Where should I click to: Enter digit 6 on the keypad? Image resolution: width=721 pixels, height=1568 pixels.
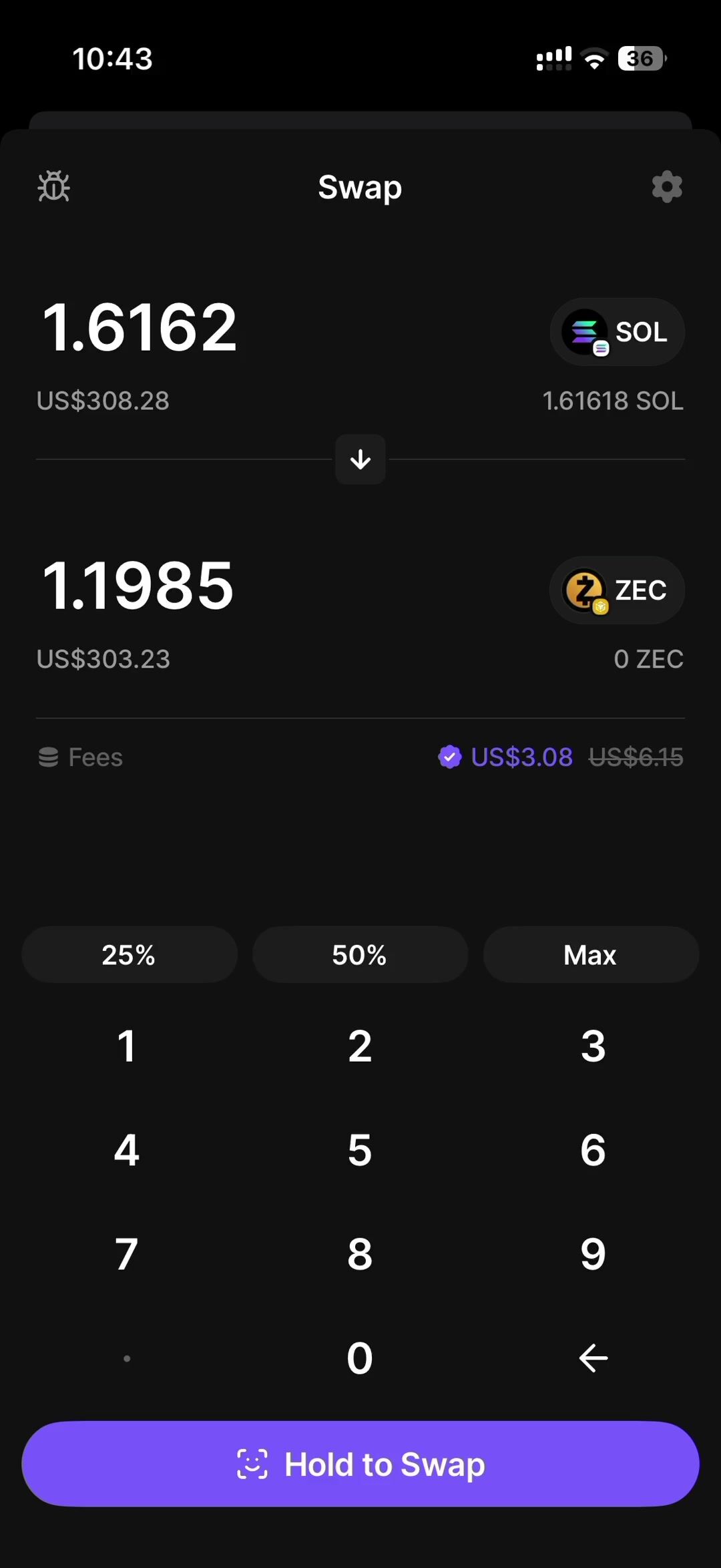[x=593, y=1150]
